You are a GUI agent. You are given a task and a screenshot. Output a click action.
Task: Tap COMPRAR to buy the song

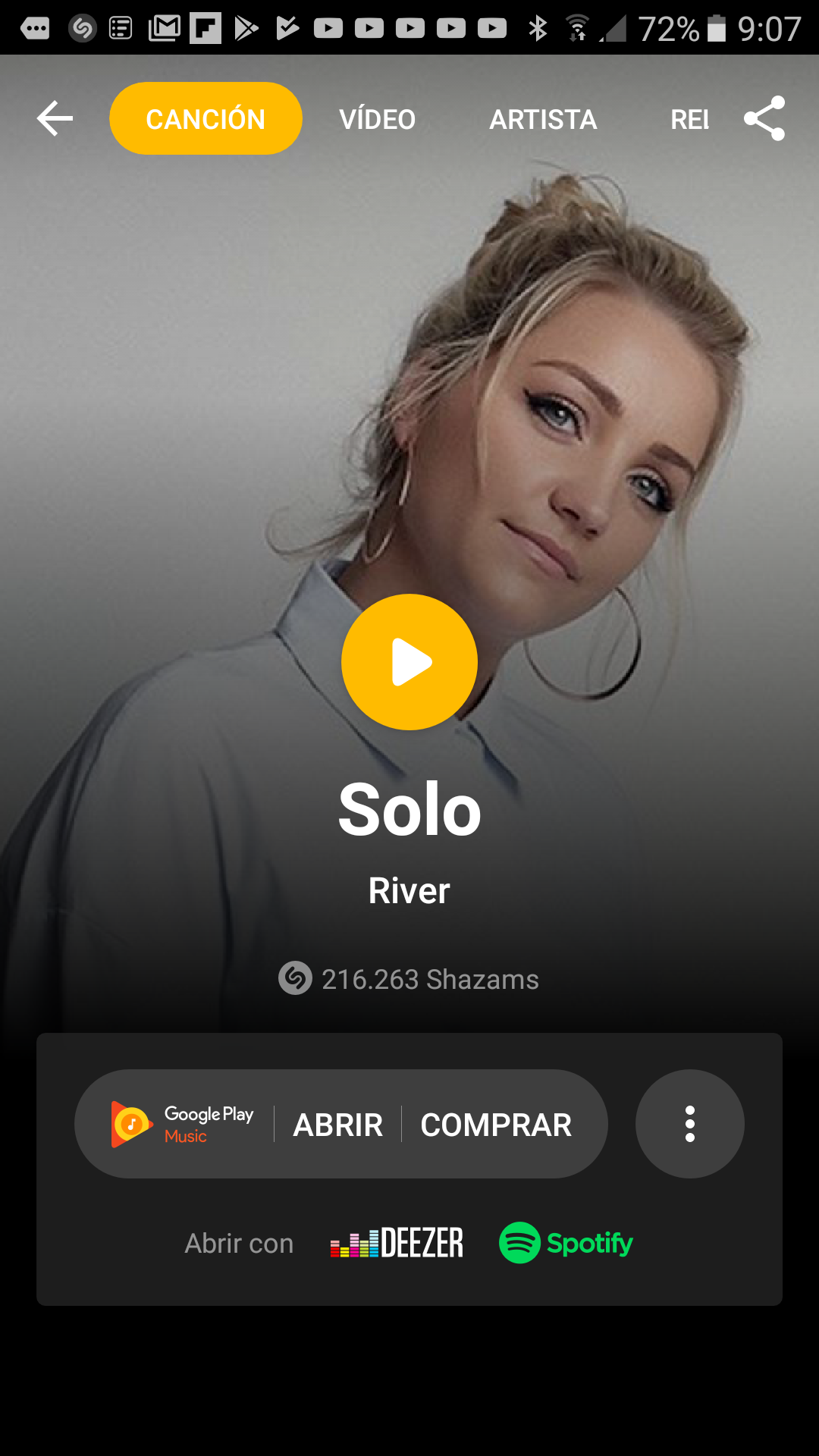point(496,1125)
